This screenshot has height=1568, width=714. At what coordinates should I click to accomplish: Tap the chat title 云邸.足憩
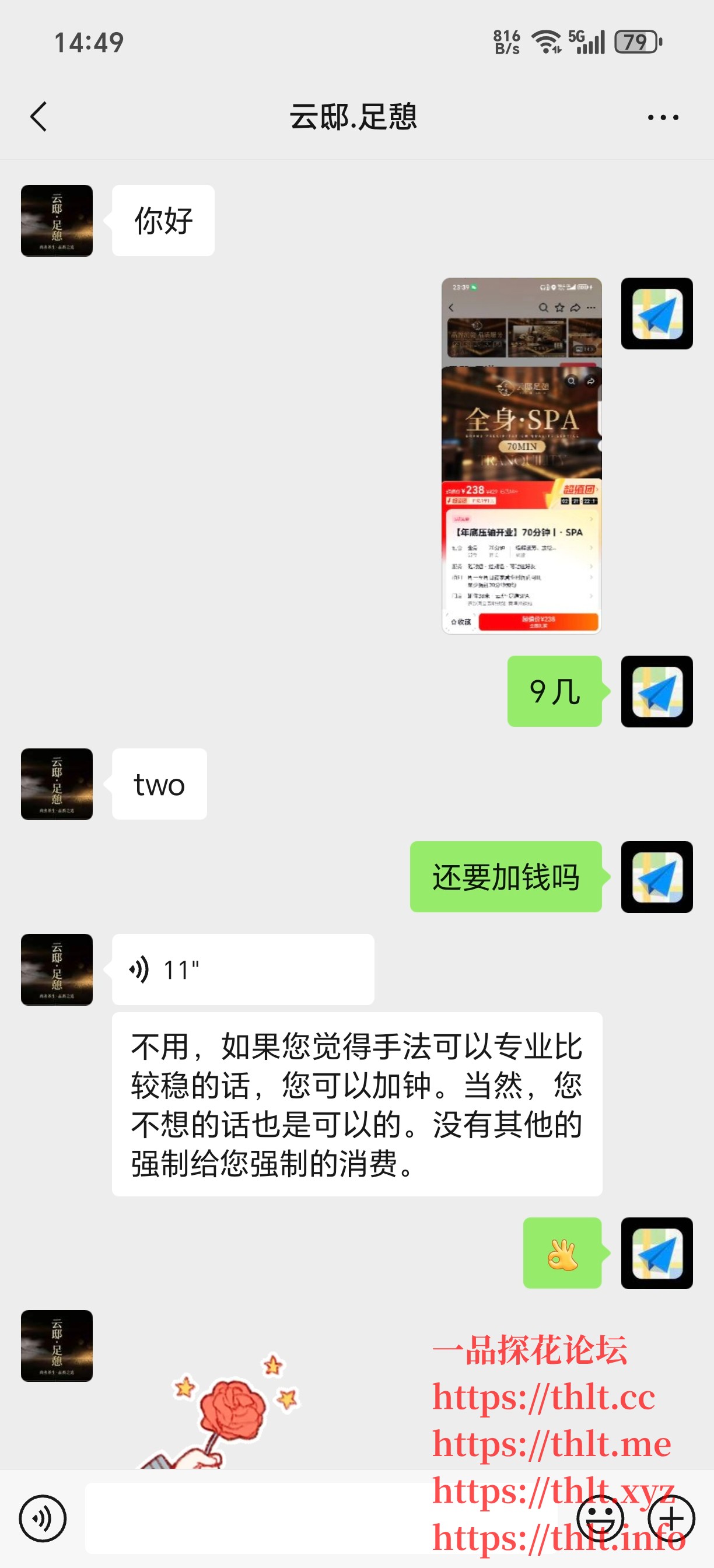pyautogui.click(x=356, y=117)
